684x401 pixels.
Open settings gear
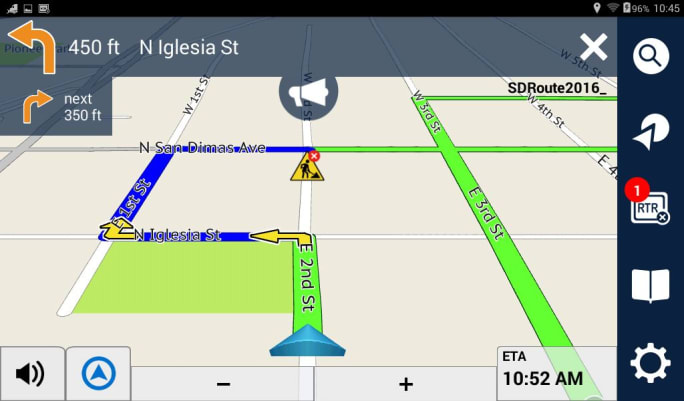[650, 363]
